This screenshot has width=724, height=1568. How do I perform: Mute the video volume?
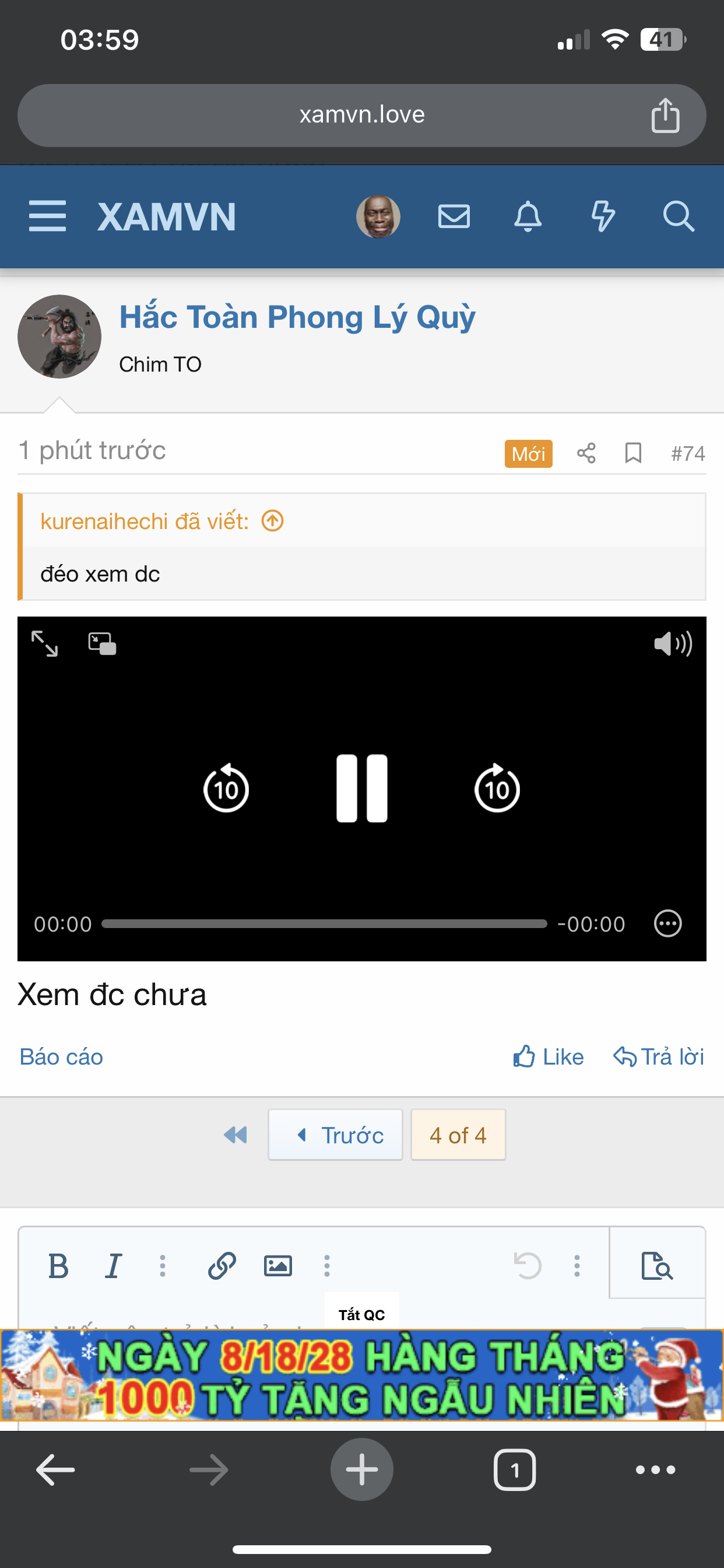click(672, 643)
